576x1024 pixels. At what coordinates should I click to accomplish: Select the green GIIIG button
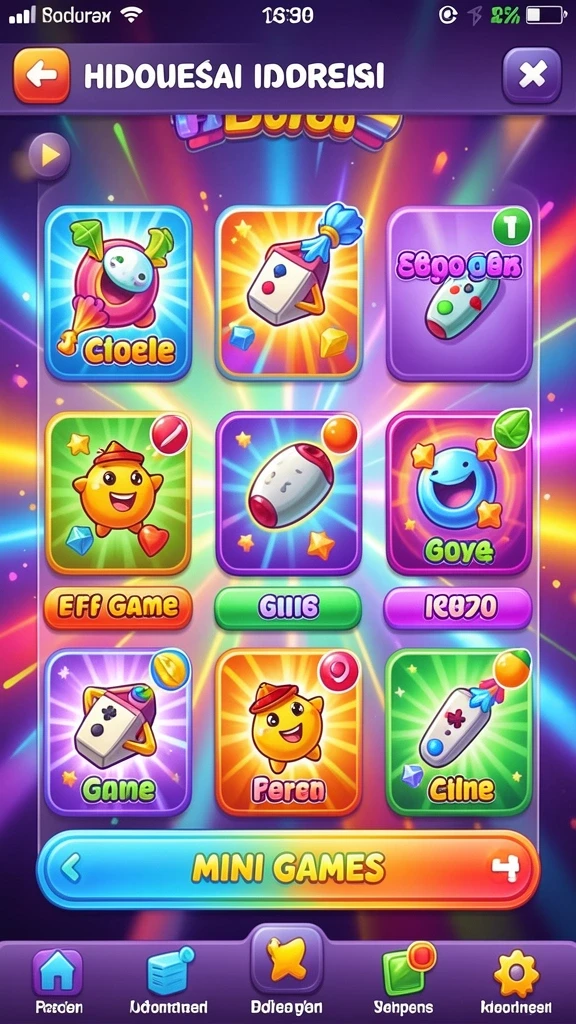(x=288, y=607)
